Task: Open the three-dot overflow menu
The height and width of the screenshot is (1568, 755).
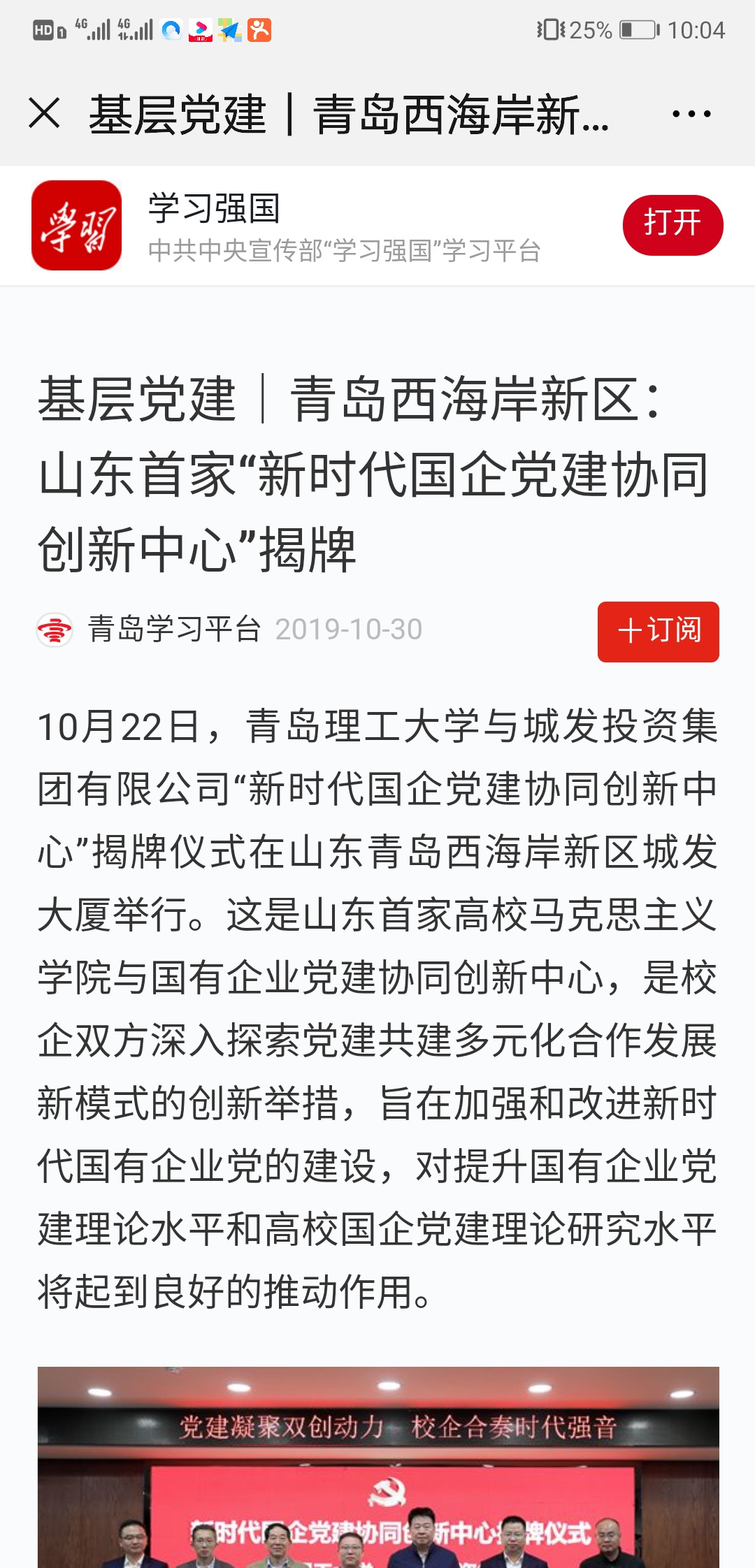Action: click(691, 114)
